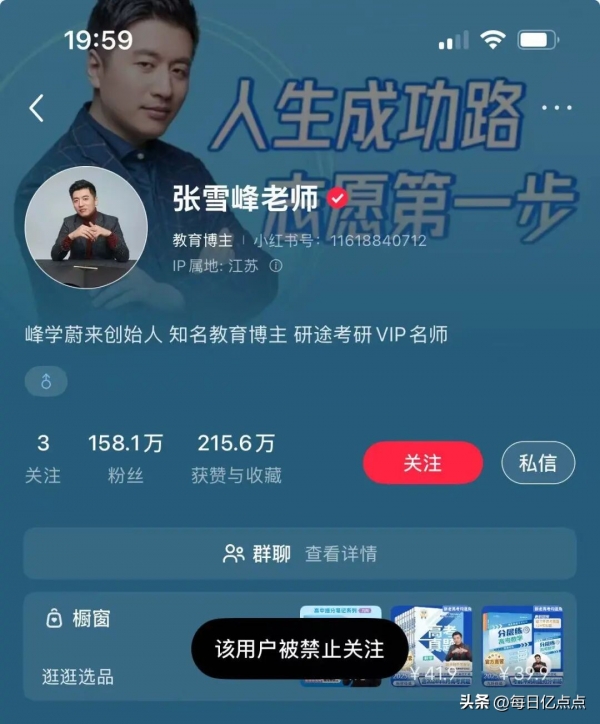Tap the info icon beside IP属地
This screenshot has width=600, height=724.
pos(276,266)
